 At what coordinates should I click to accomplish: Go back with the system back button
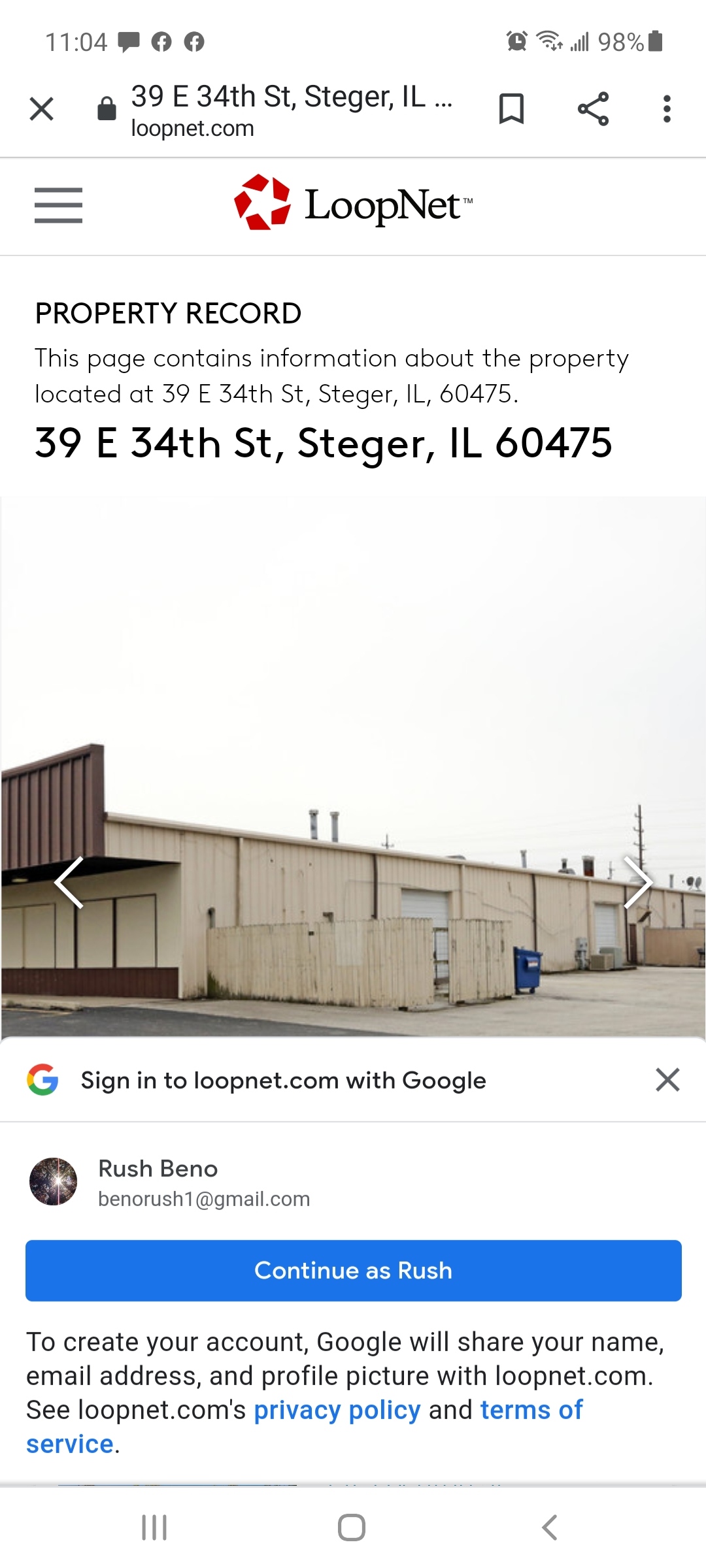coord(550,1527)
